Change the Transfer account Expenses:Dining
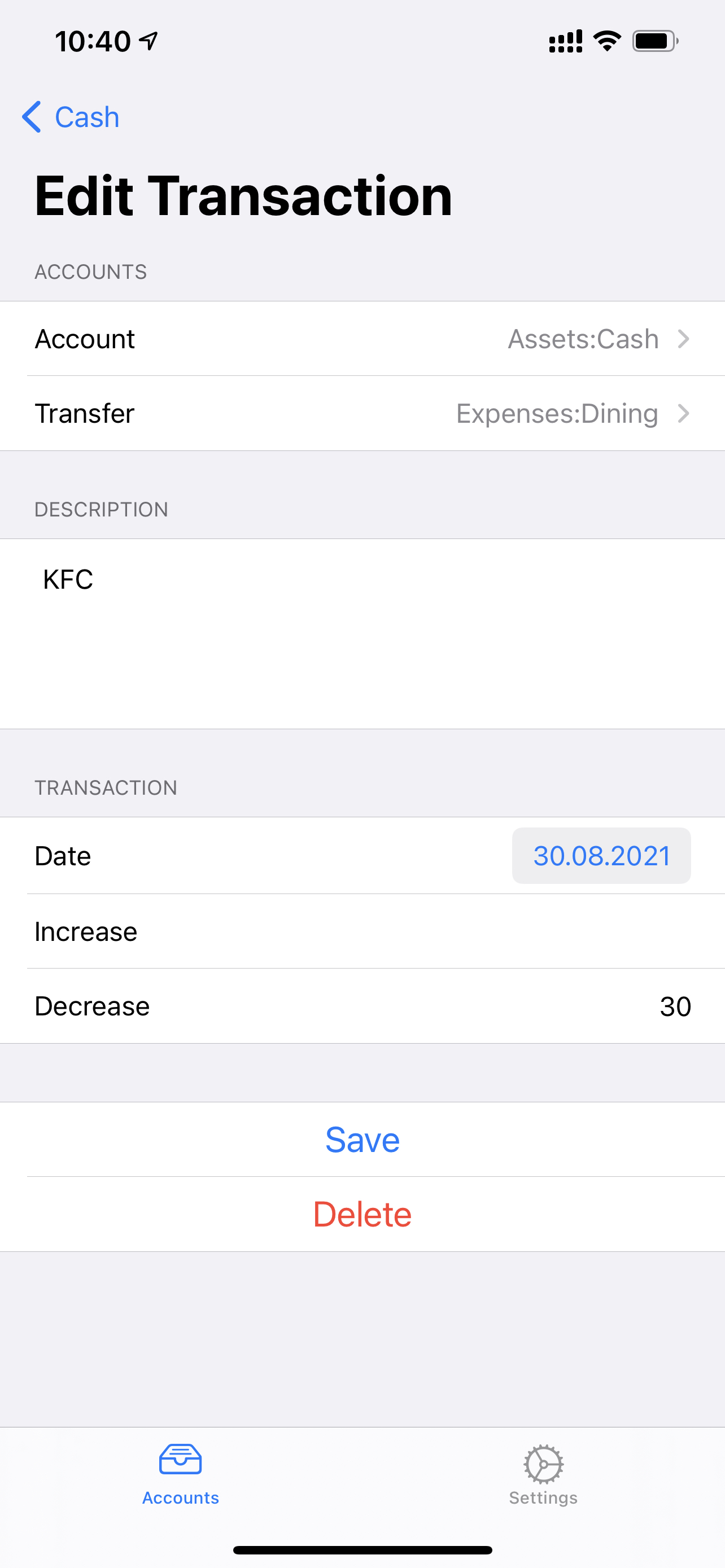The height and width of the screenshot is (1568, 725). (362, 414)
